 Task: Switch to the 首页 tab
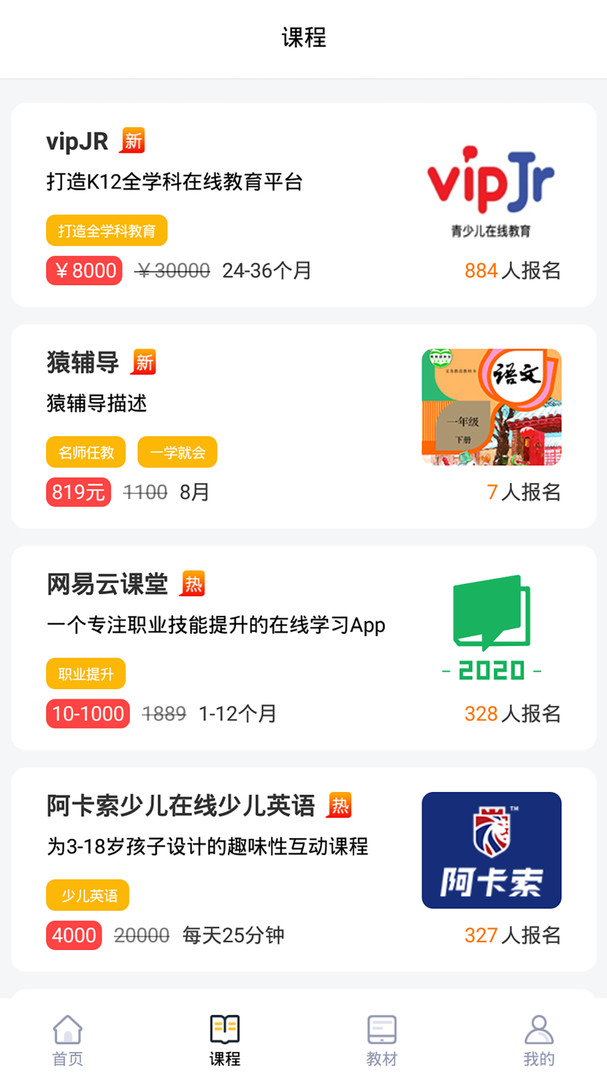68,1040
